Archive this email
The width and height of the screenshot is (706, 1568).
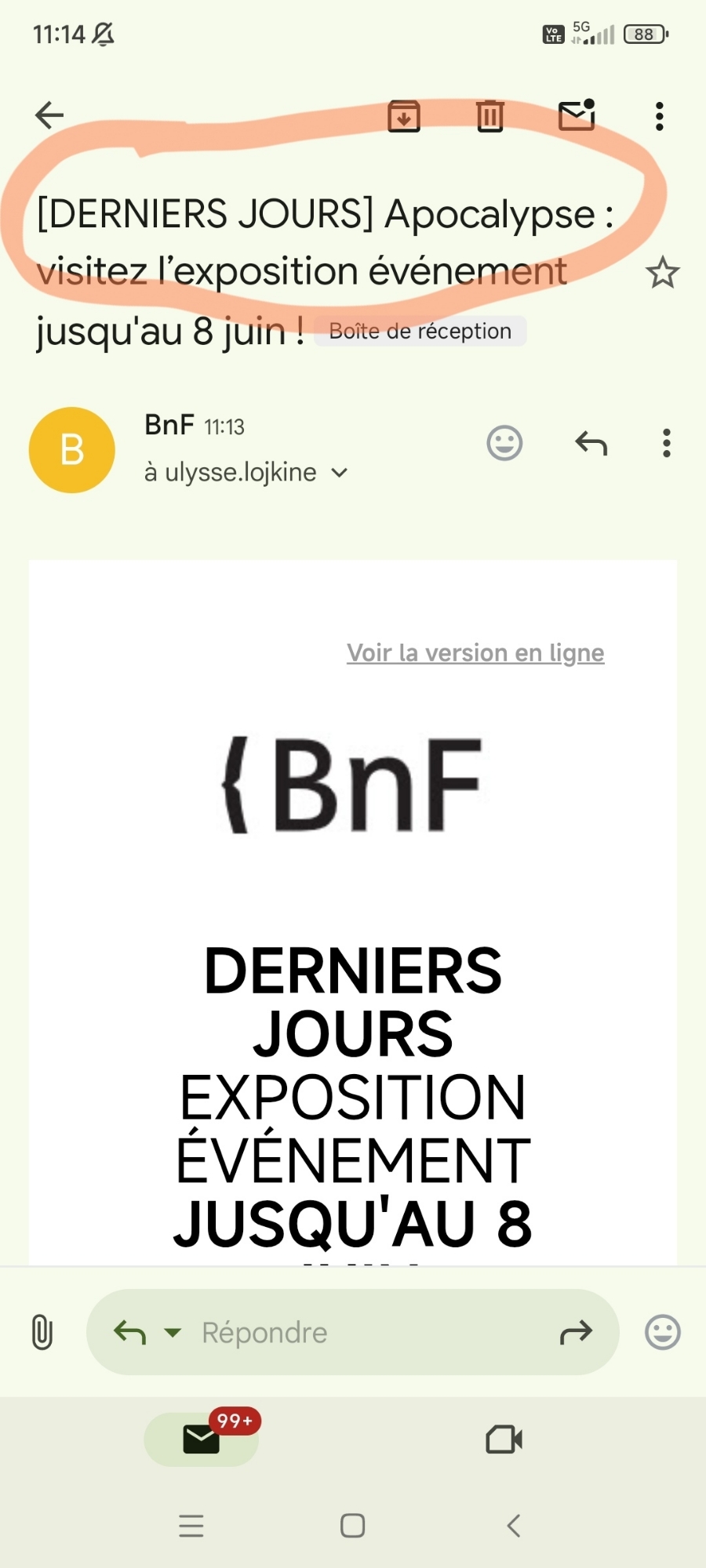(x=404, y=117)
